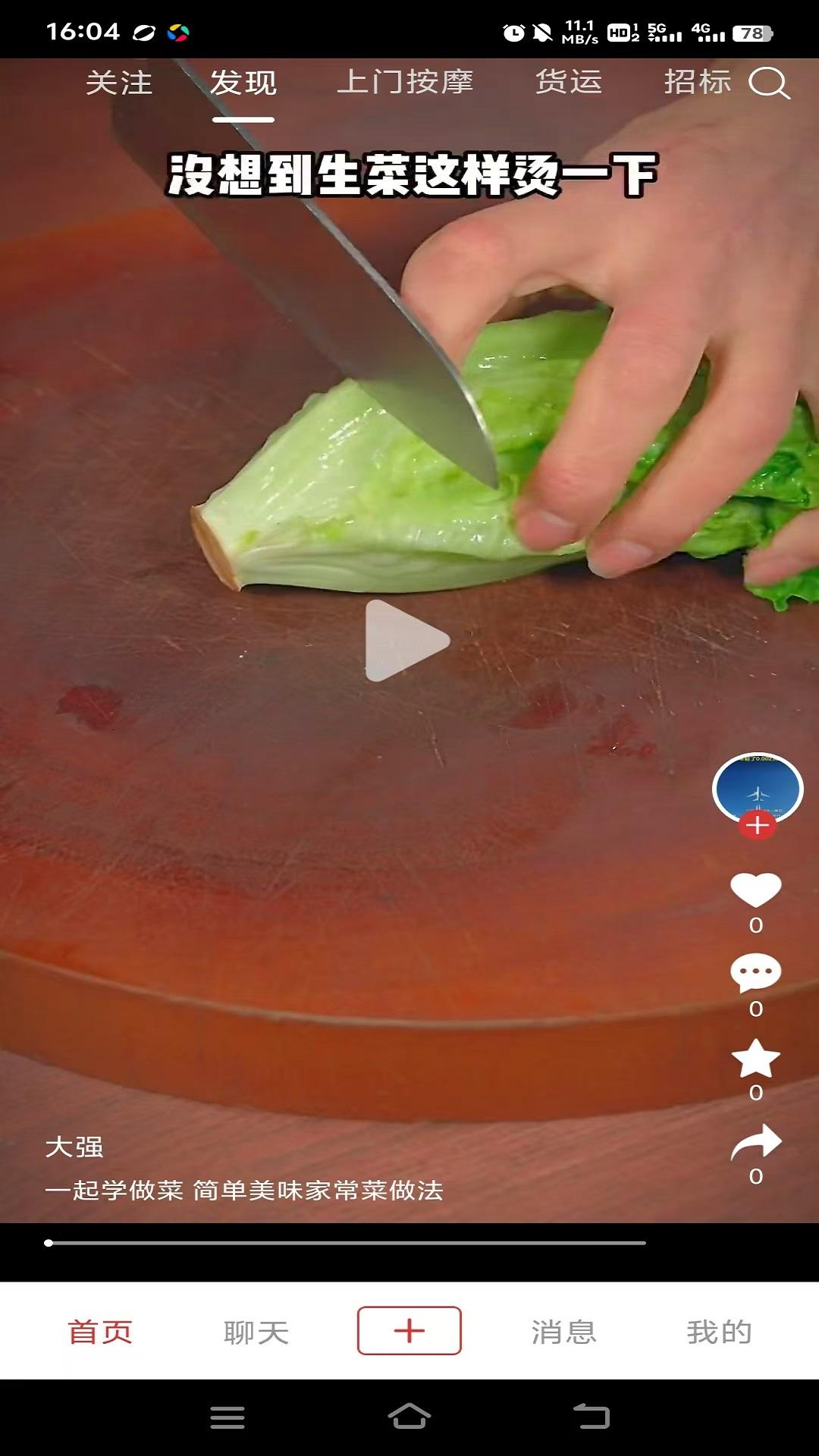Tap the video progress bar
Screen dimensions: 819x1456
click(x=346, y=1243)
